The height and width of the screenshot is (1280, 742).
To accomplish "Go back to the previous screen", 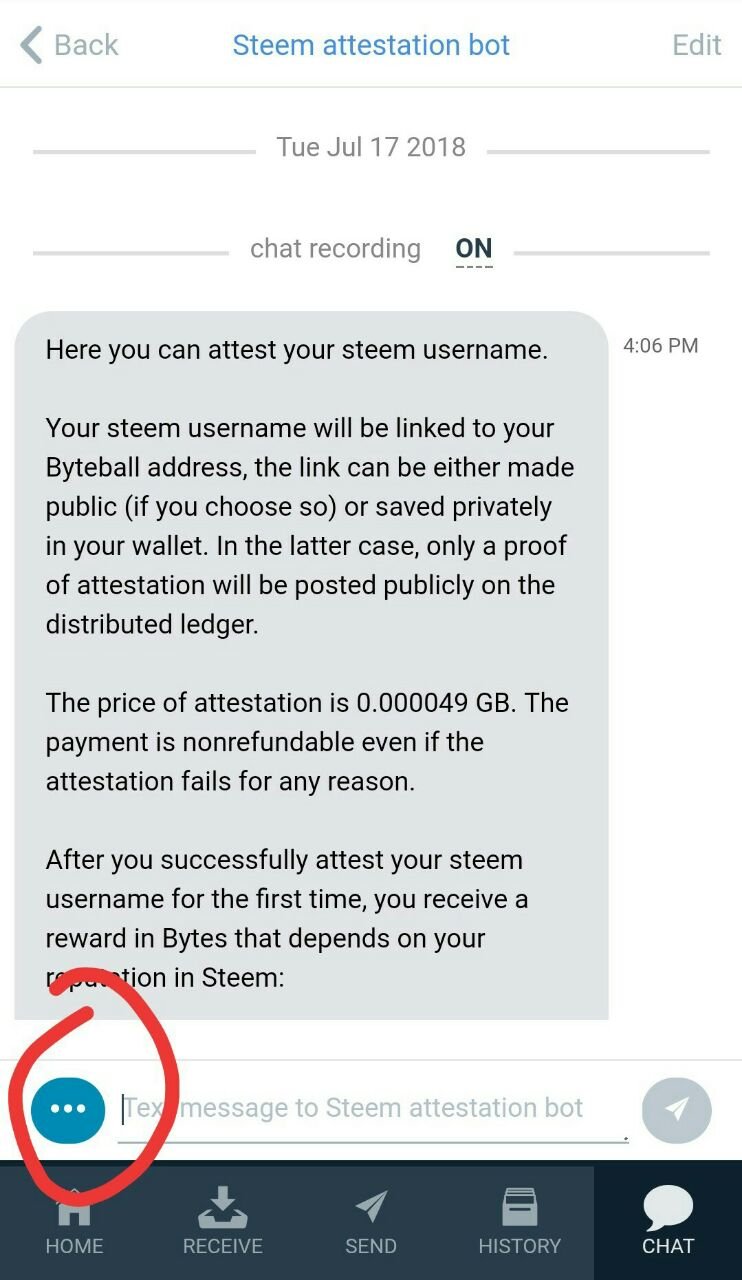I will point(68,45).
